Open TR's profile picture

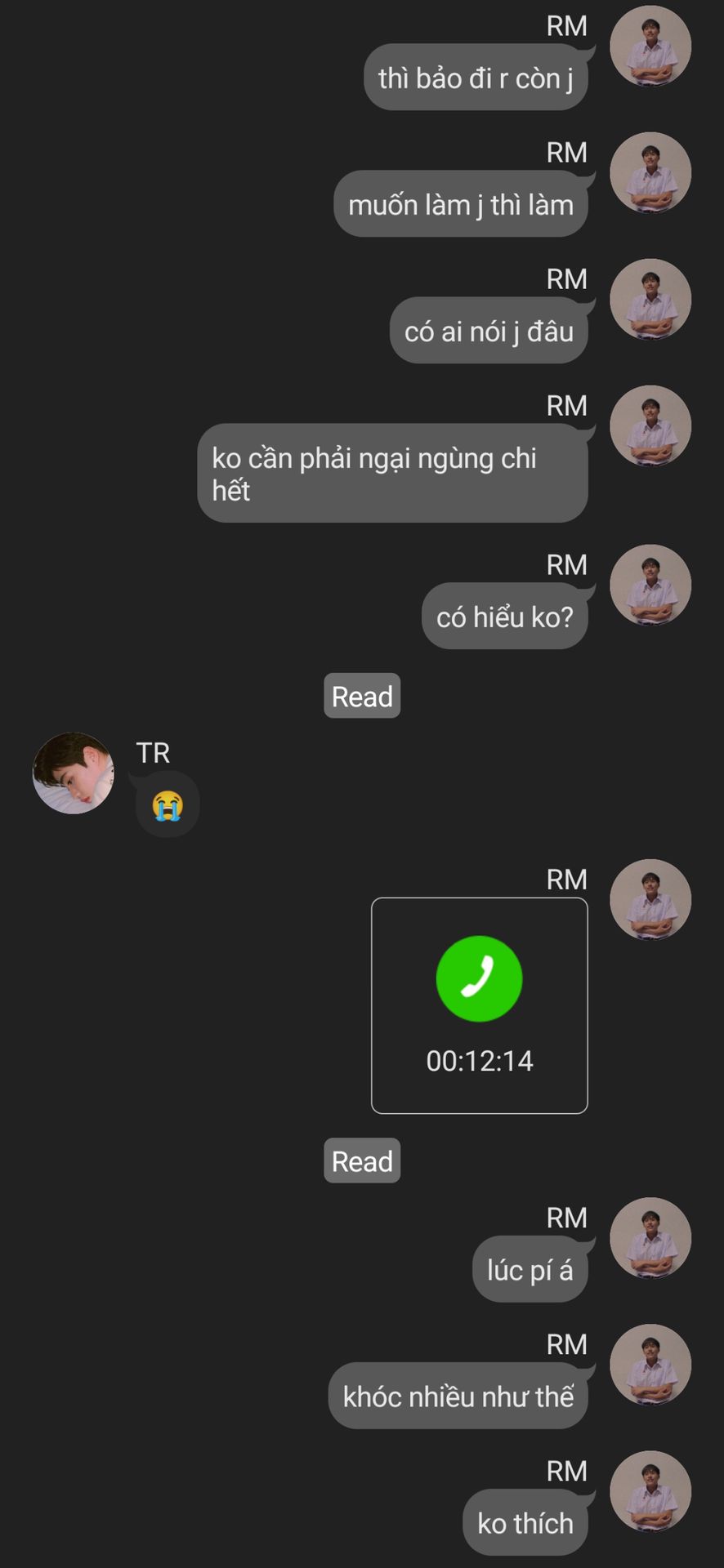(74, 773)
